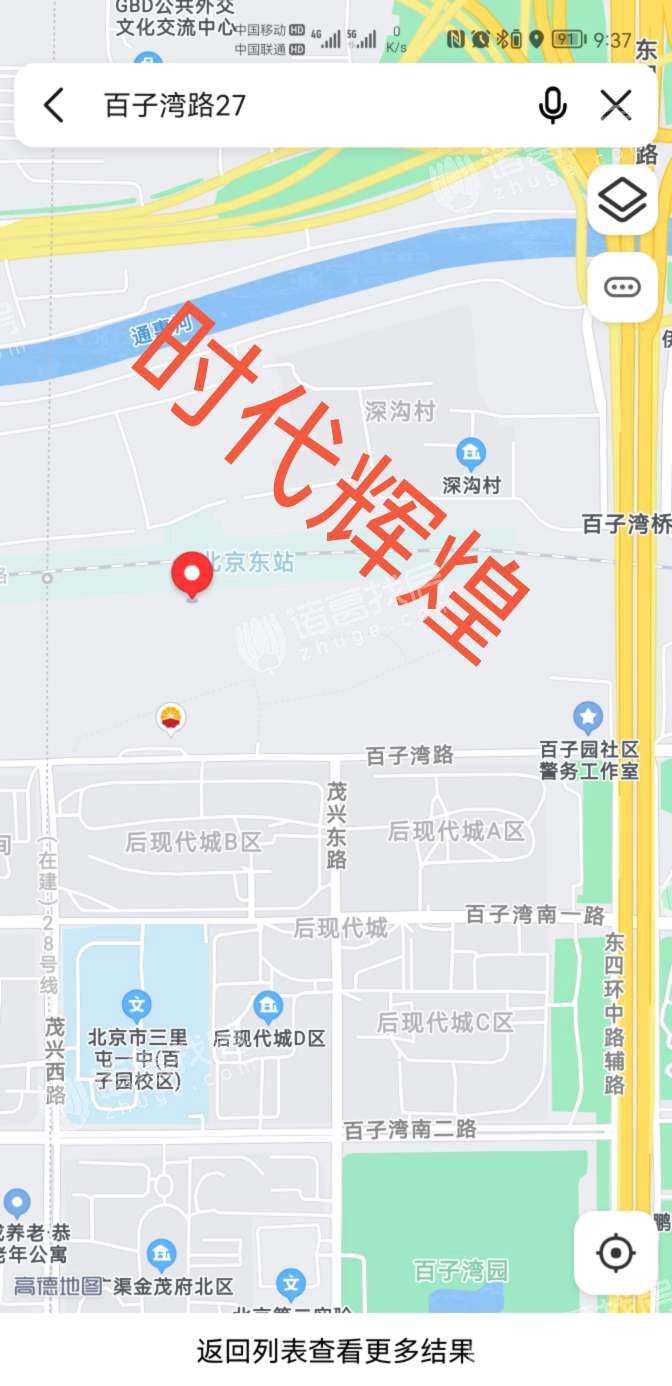Start voice search with microphone
Viewport: 672px width, 1386px height.
point(552,105)
